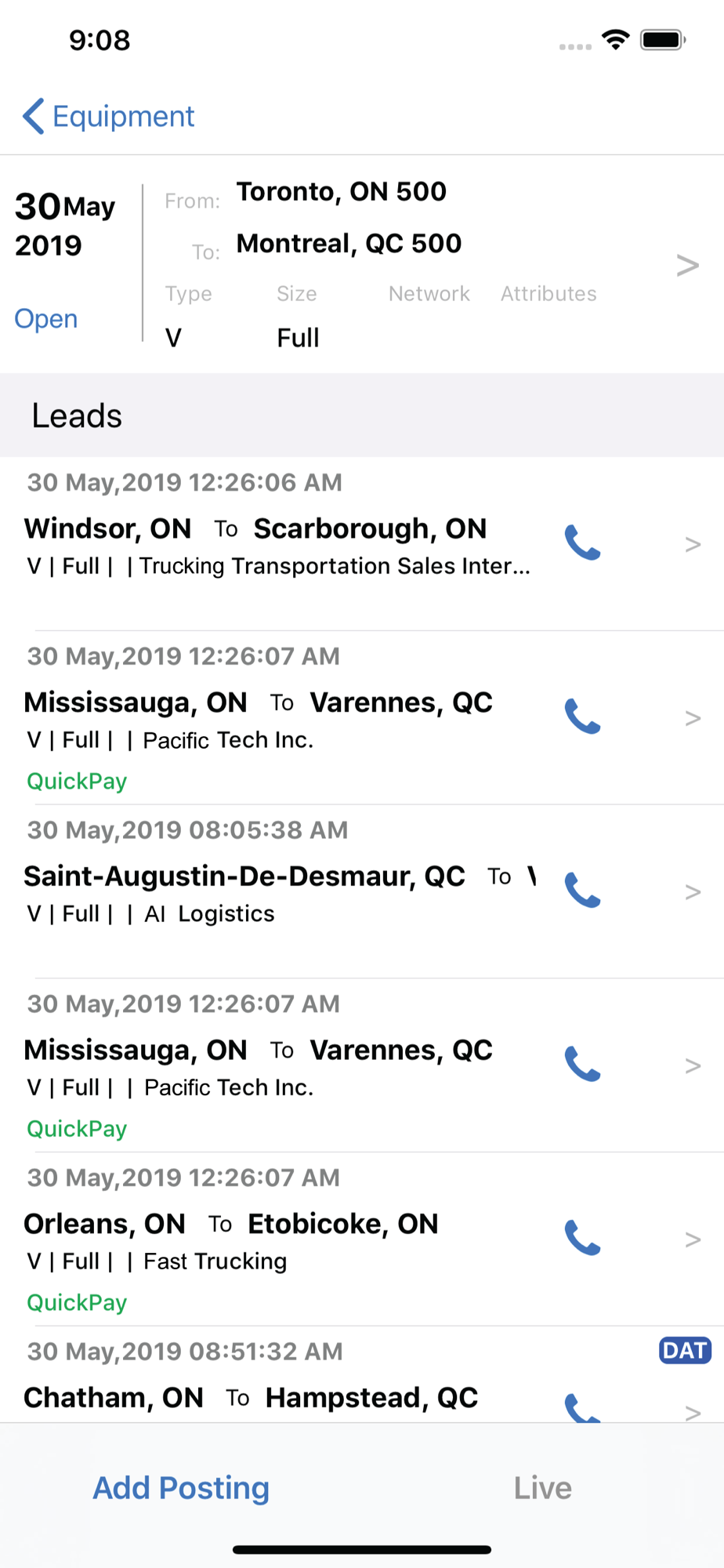Open the Saint-Augustin-De-Desmaur lead
The width and height of the screenshot is (724, 1568).
pos(692,892)
